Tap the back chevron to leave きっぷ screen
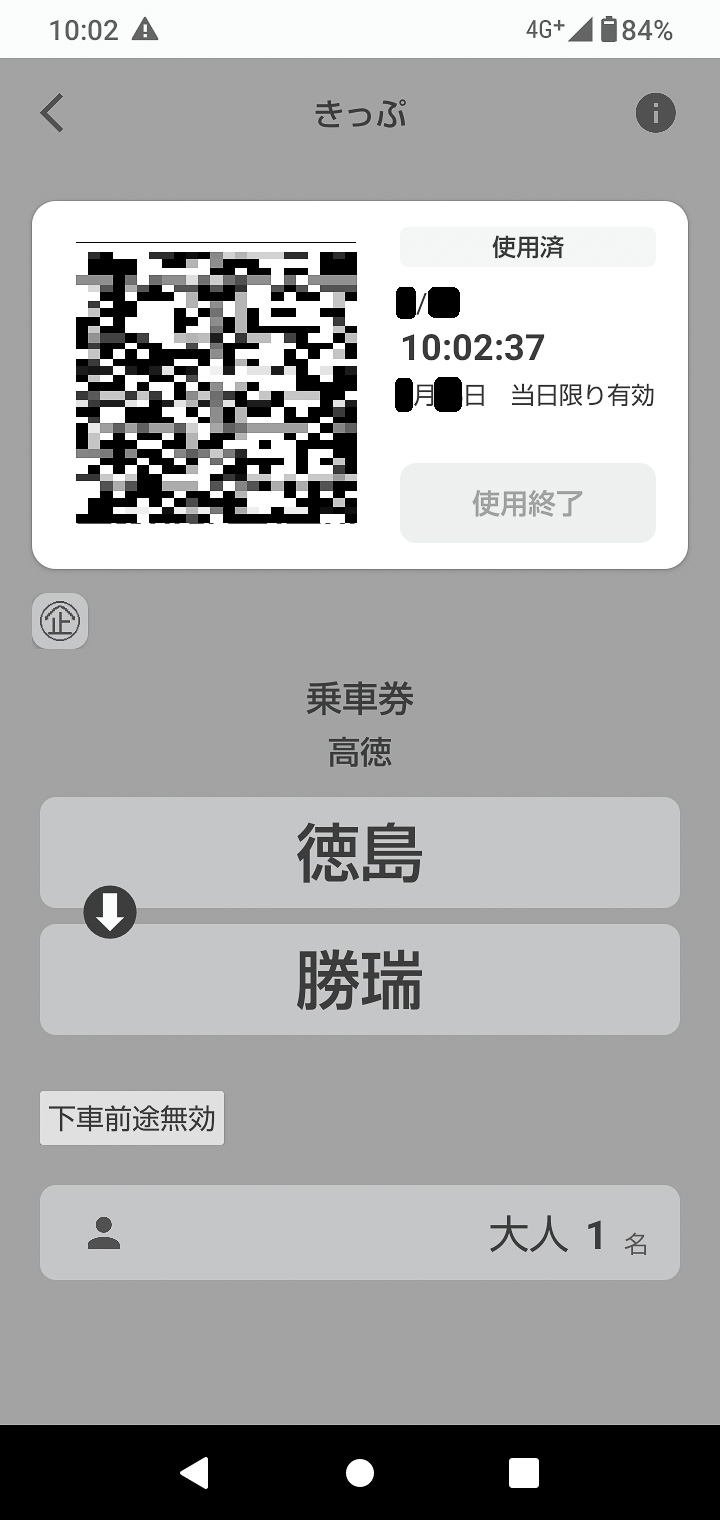Viewport: 720px width, 1520px height. [52, 113]
